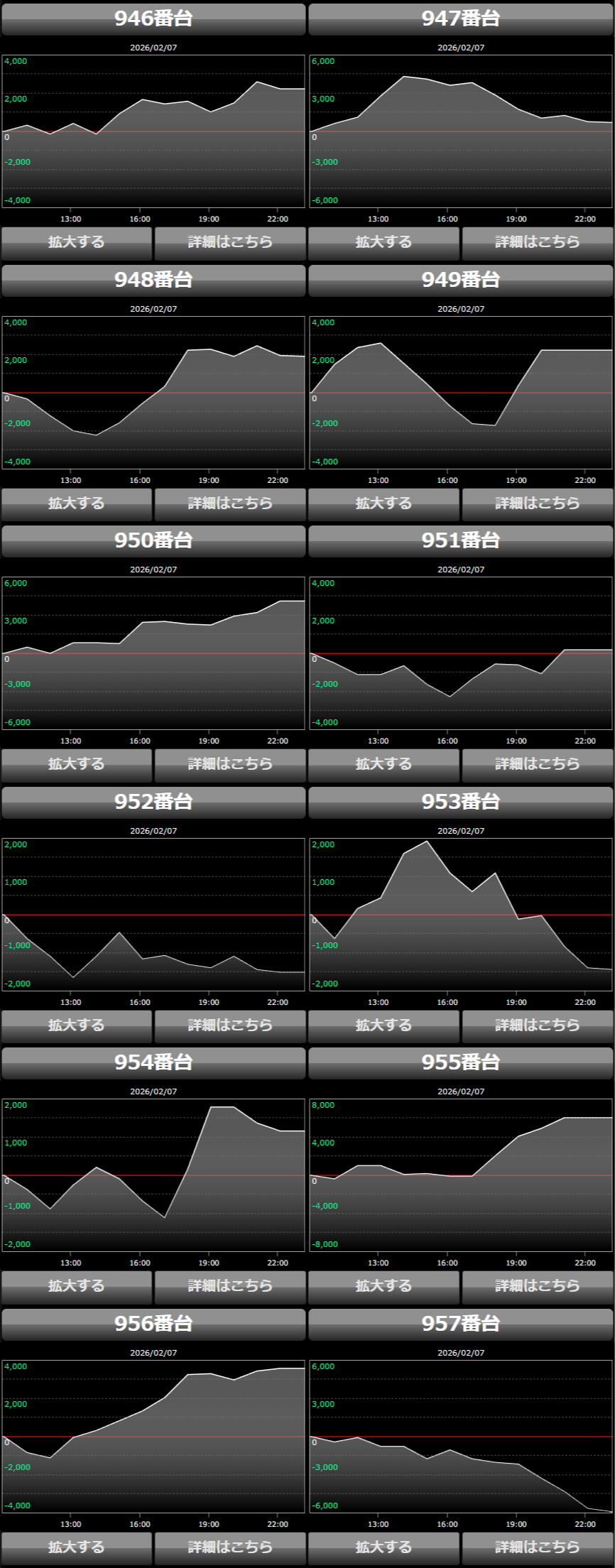Tap 拡大する under 956番台

pyautogui.click(x=77, y=1547)
